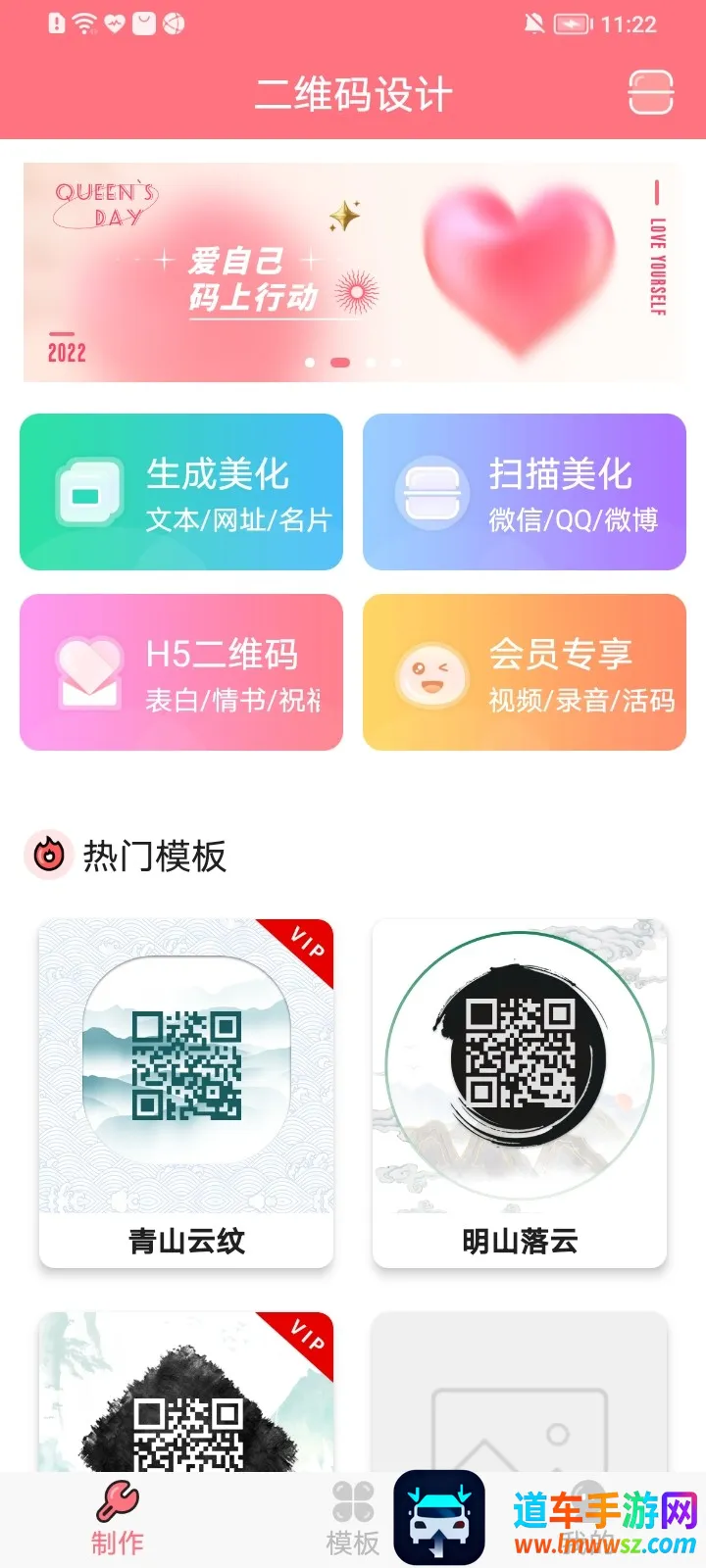Open 会员专享 member-exclusive features
Image resolution: width=706 pixels, height=1568 pixels.
coord(523,672)
